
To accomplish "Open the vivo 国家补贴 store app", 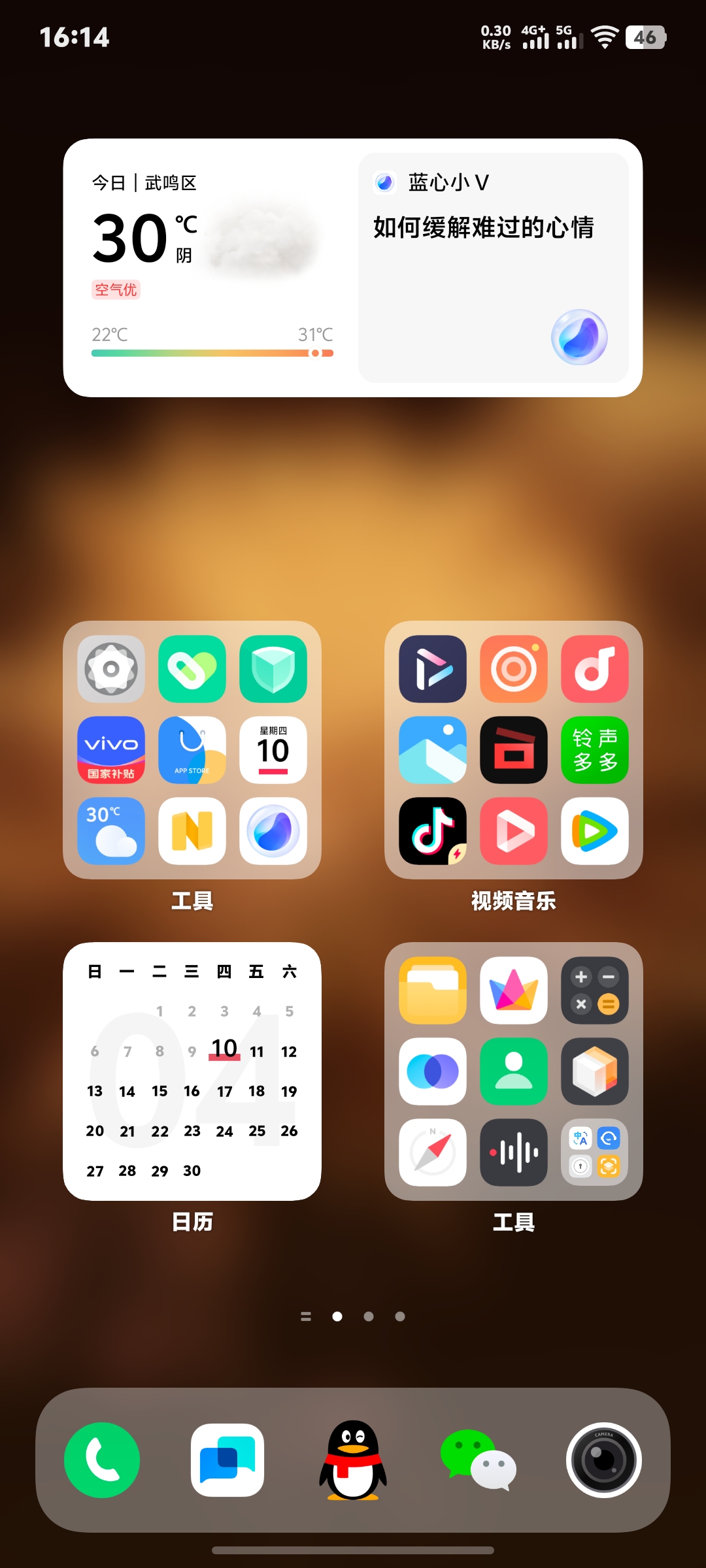I will [111, 750].
